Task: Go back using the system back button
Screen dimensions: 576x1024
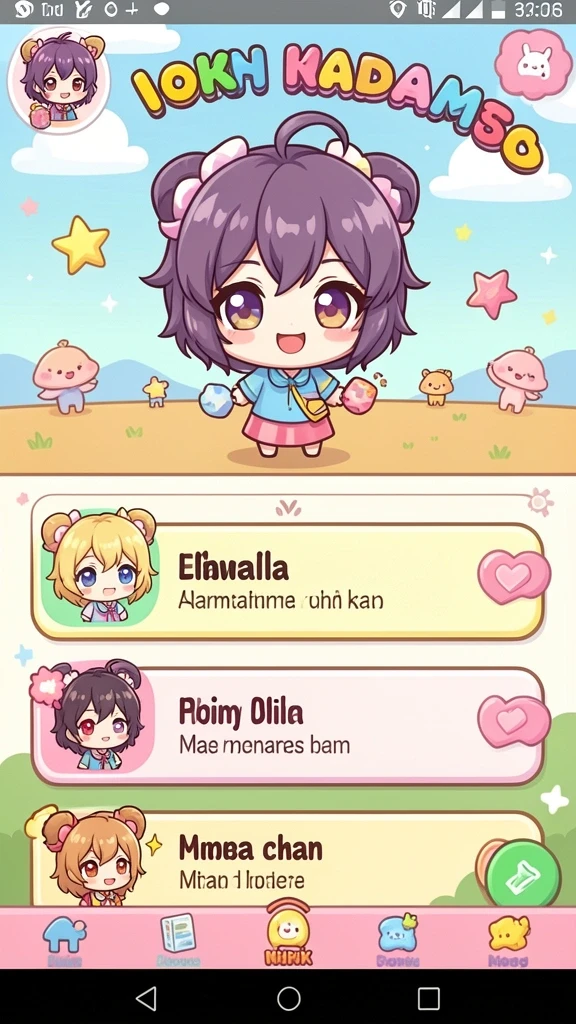Action: click(x=146, y=997)
